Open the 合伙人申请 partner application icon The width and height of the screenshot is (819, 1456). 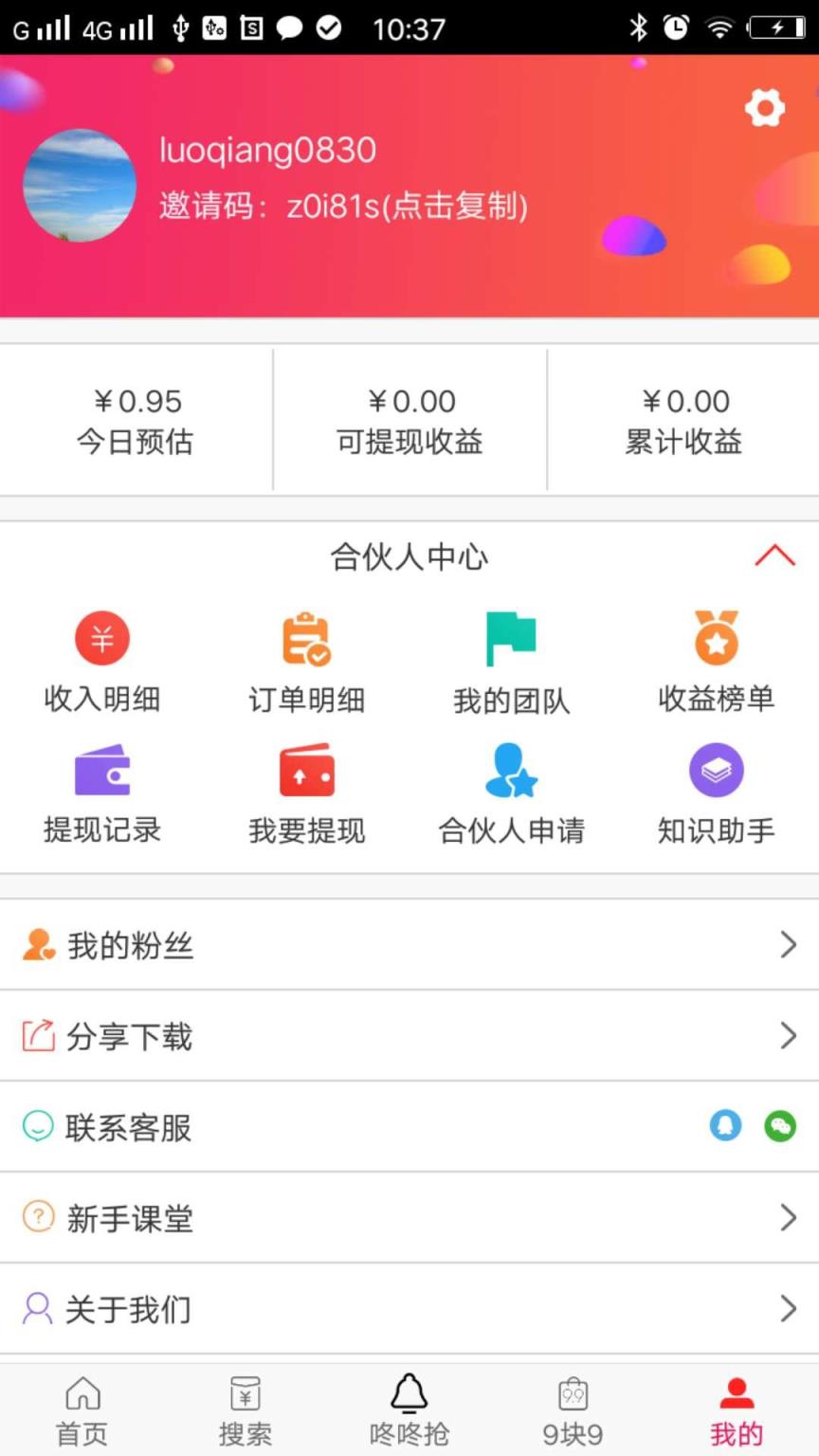pos(512,770)
